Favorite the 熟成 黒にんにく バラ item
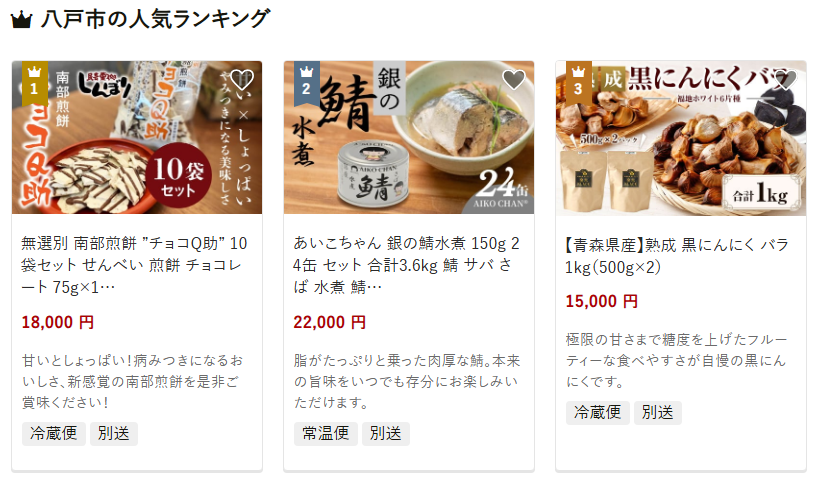This screenshot has height=479, width=814. (x=785, y=80)
